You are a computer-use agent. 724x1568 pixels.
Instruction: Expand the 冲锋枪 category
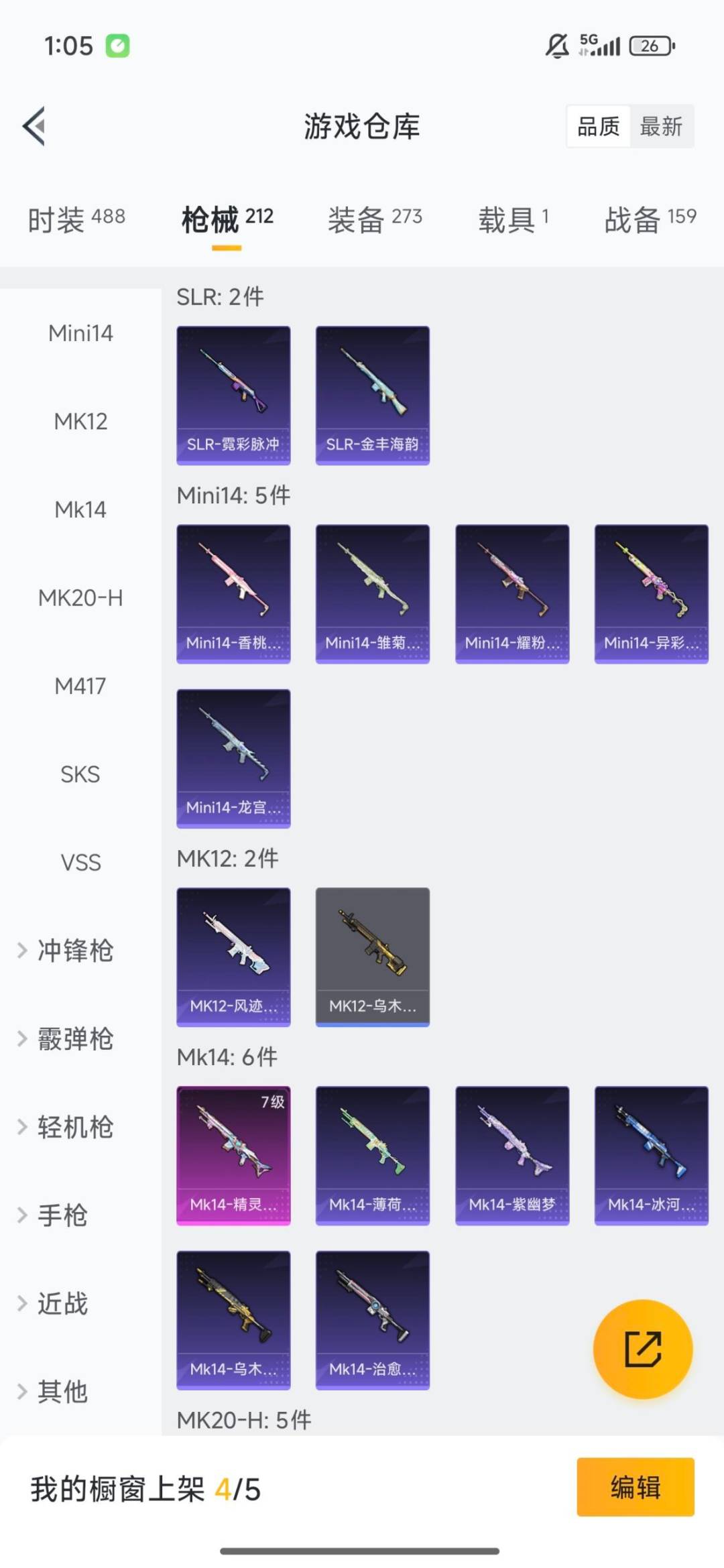(x=74, y=951)
